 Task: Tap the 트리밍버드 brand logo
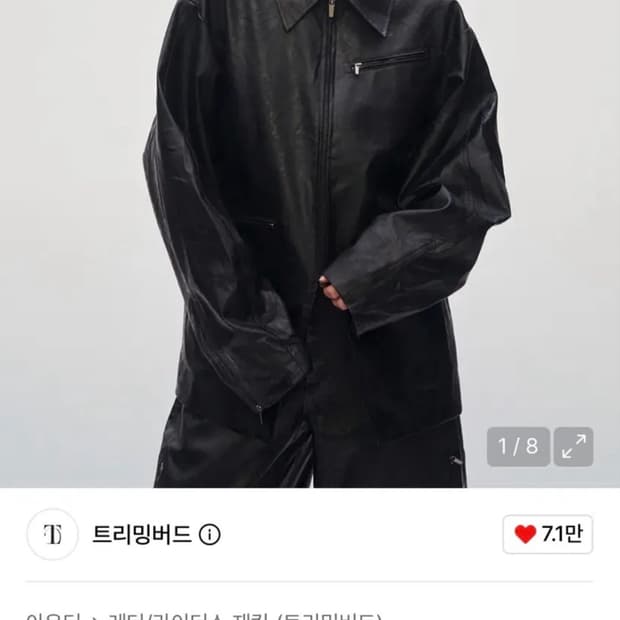tap(53, 534)
